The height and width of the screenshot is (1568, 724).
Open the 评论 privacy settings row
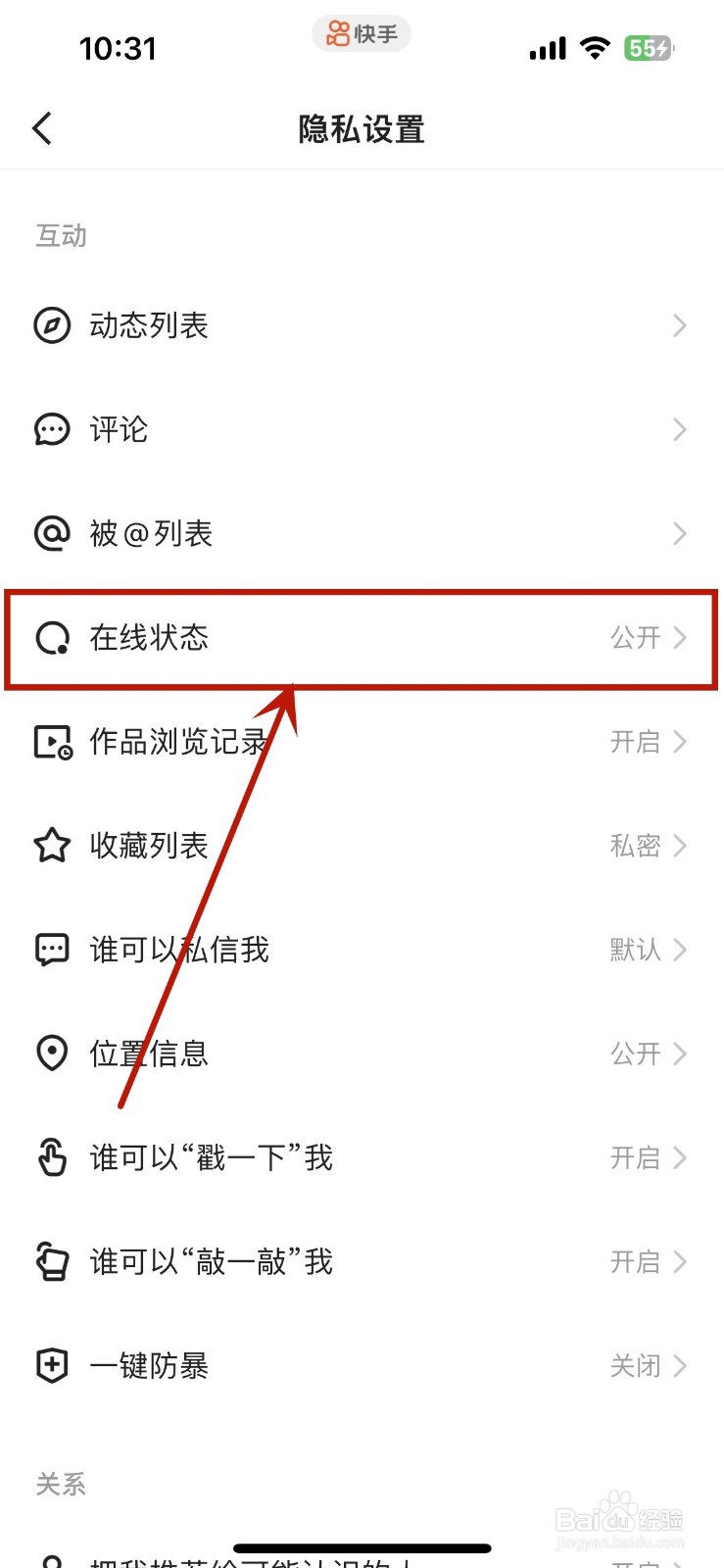362,429
